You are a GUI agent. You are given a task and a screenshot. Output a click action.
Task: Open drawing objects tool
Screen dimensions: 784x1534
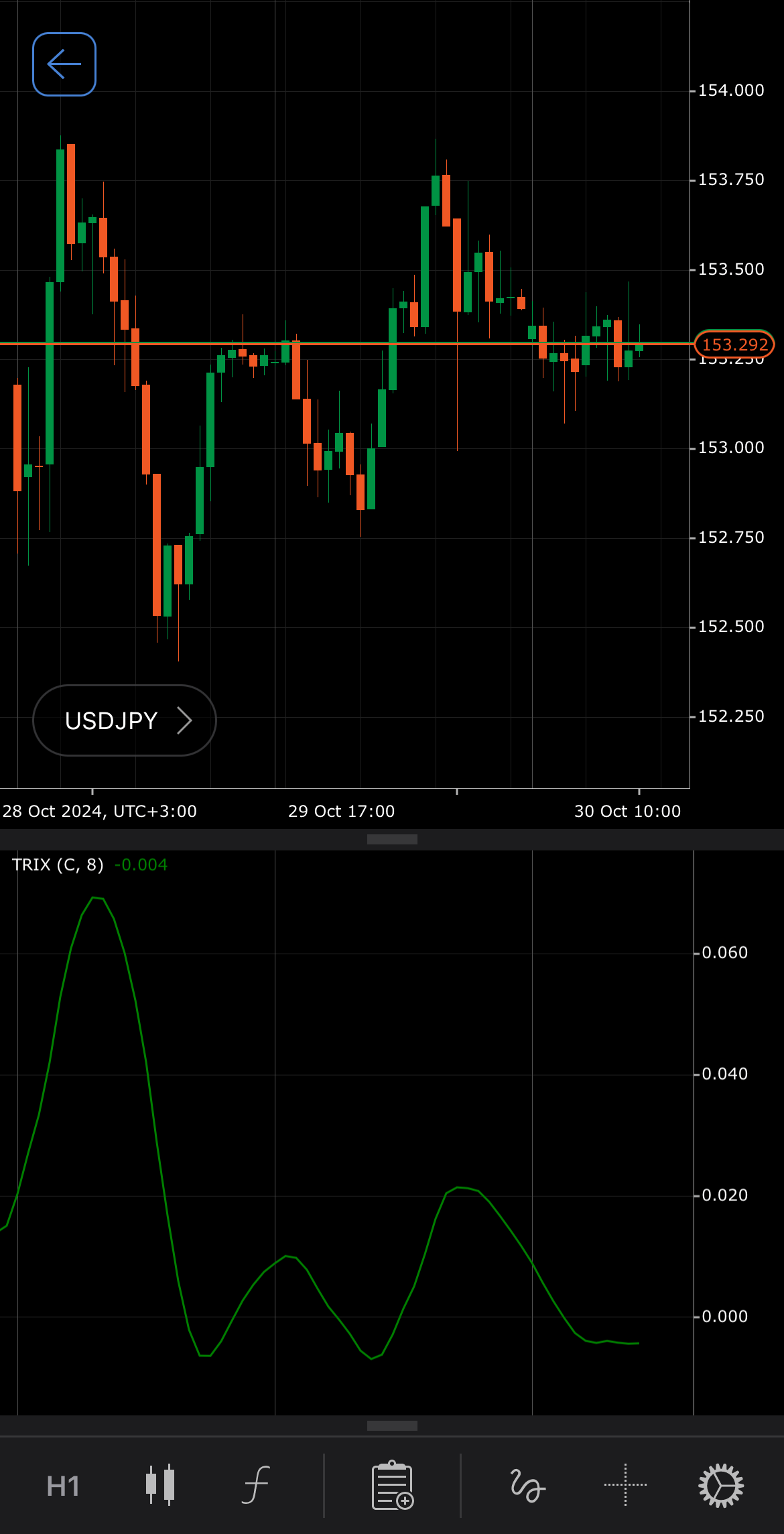click(x=527, y=1485)
